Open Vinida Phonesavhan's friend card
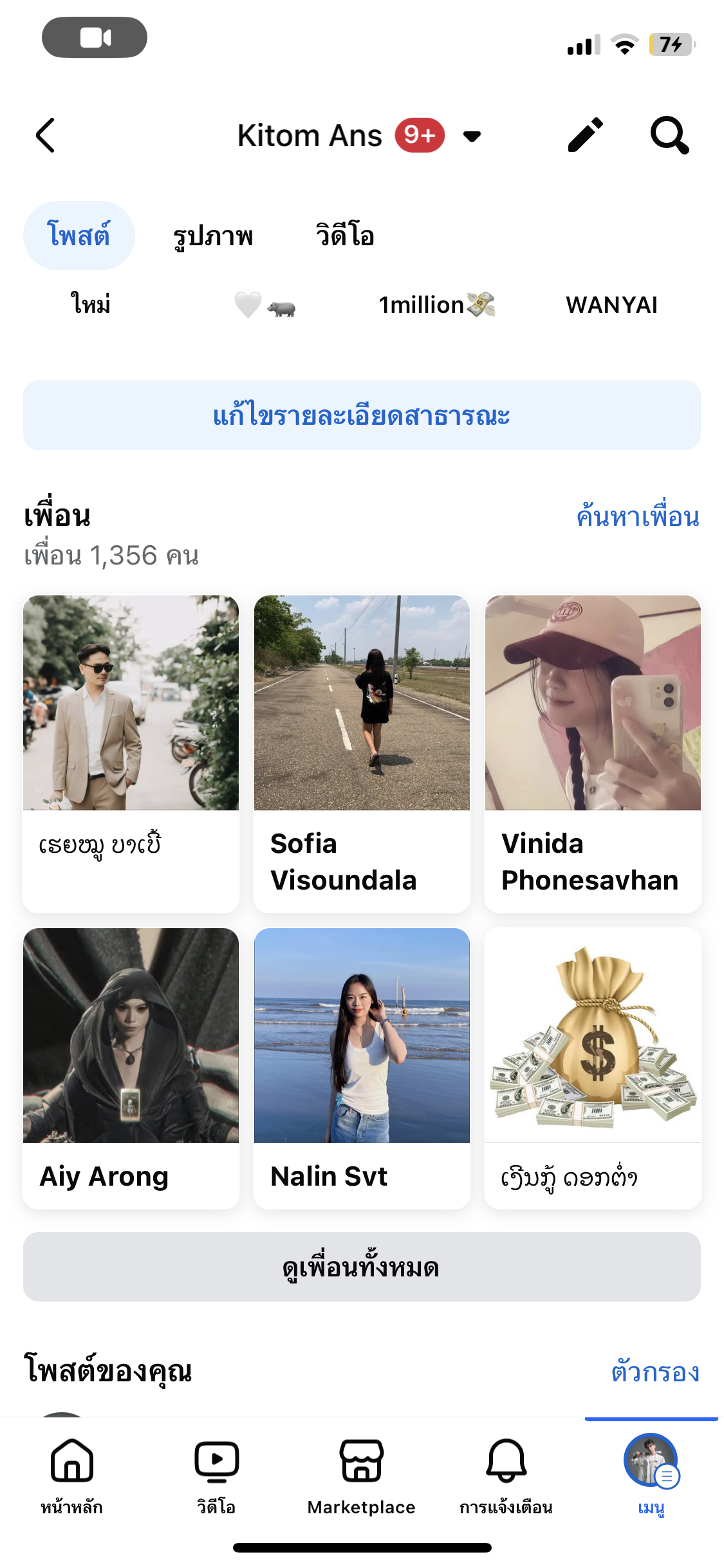724x1568 pixels. tap(593, 753)
